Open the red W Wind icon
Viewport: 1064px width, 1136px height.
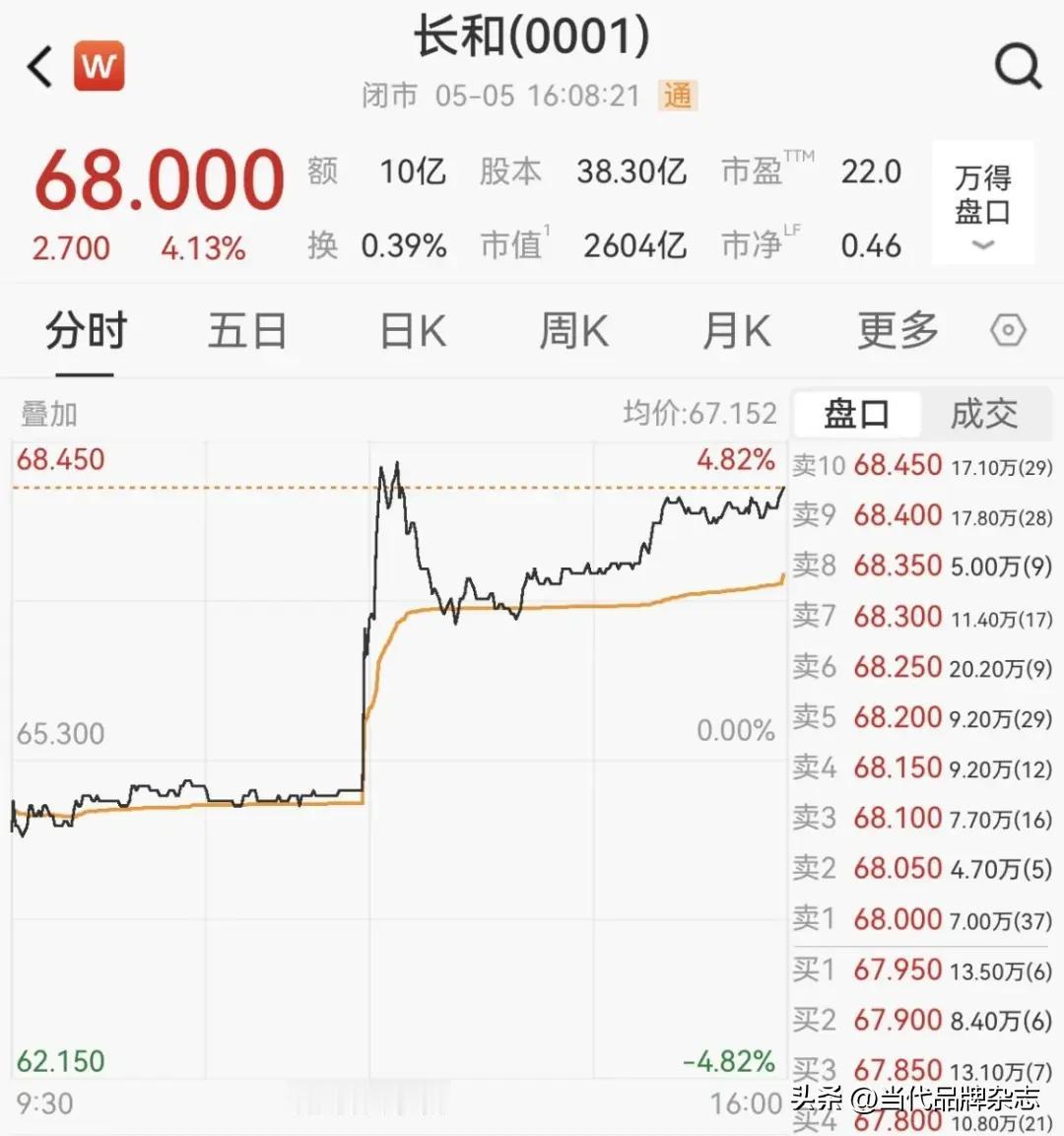pos(100,66)
